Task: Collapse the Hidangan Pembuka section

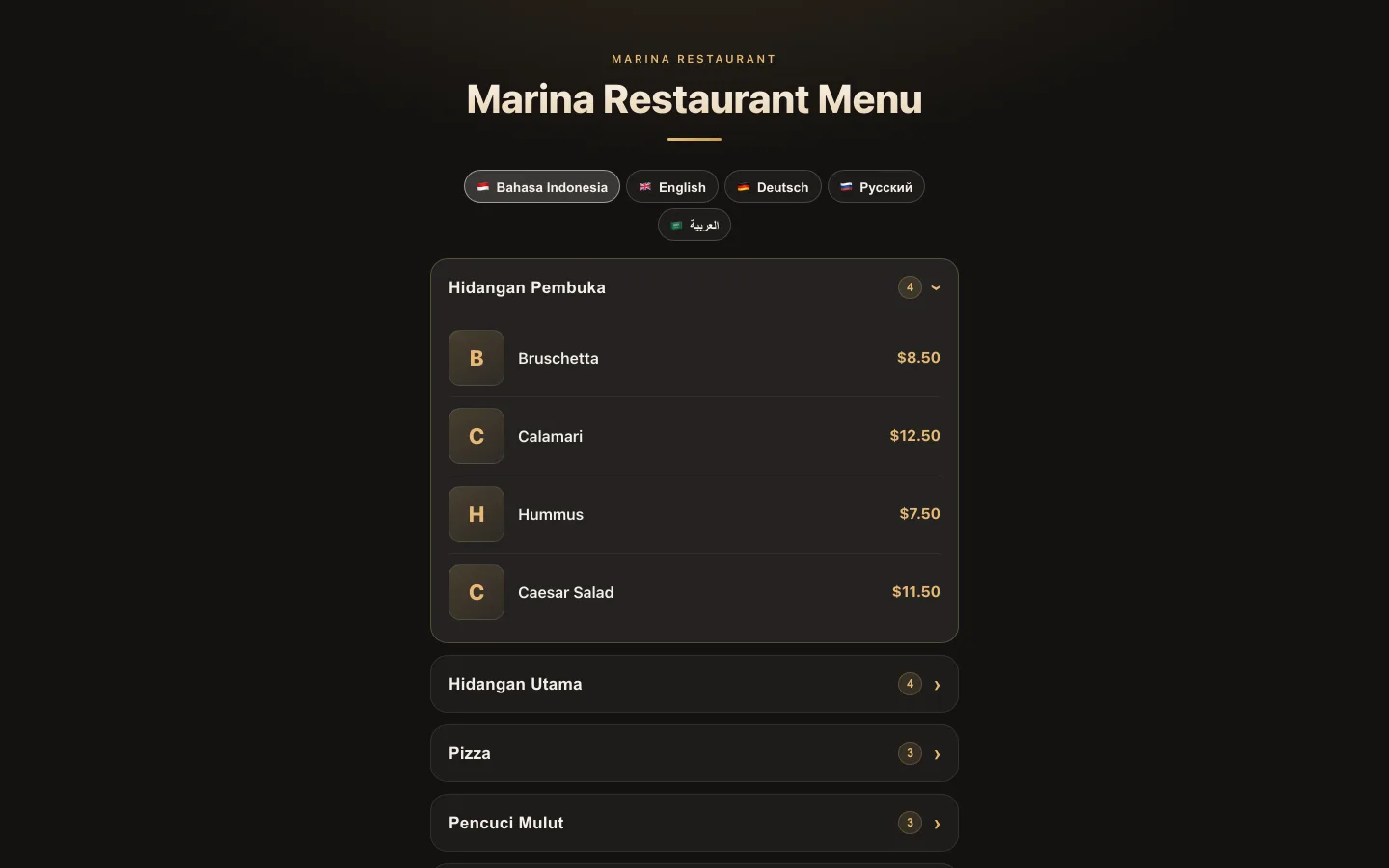Action: point(694,287)
